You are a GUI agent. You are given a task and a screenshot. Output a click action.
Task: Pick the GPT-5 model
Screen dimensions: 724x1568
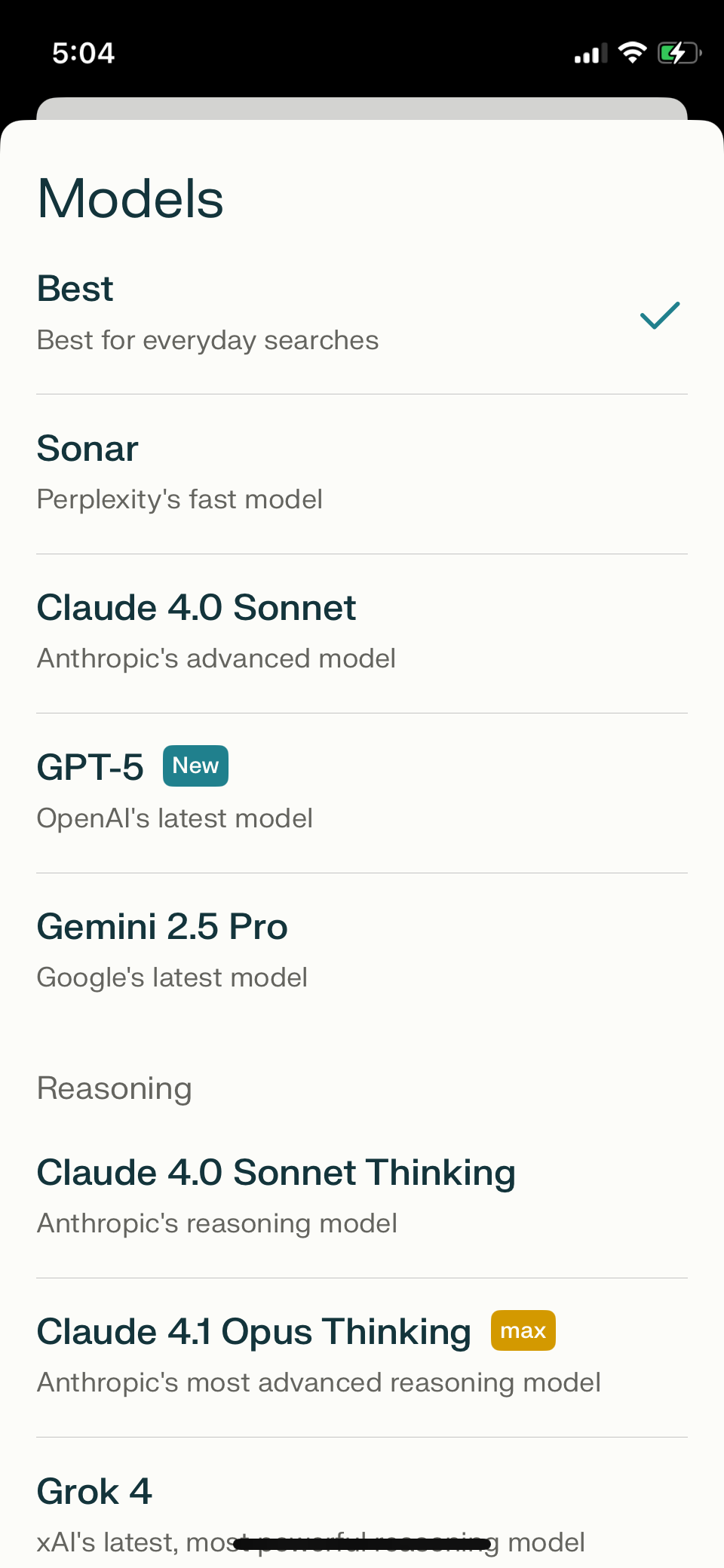[x=362, y=793]
